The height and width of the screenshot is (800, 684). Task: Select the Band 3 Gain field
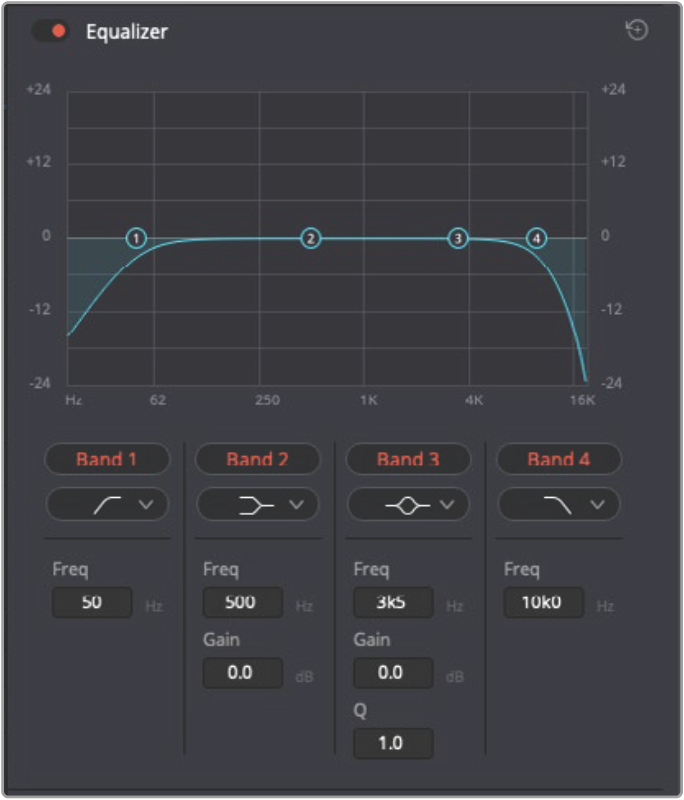coord(393,673)
